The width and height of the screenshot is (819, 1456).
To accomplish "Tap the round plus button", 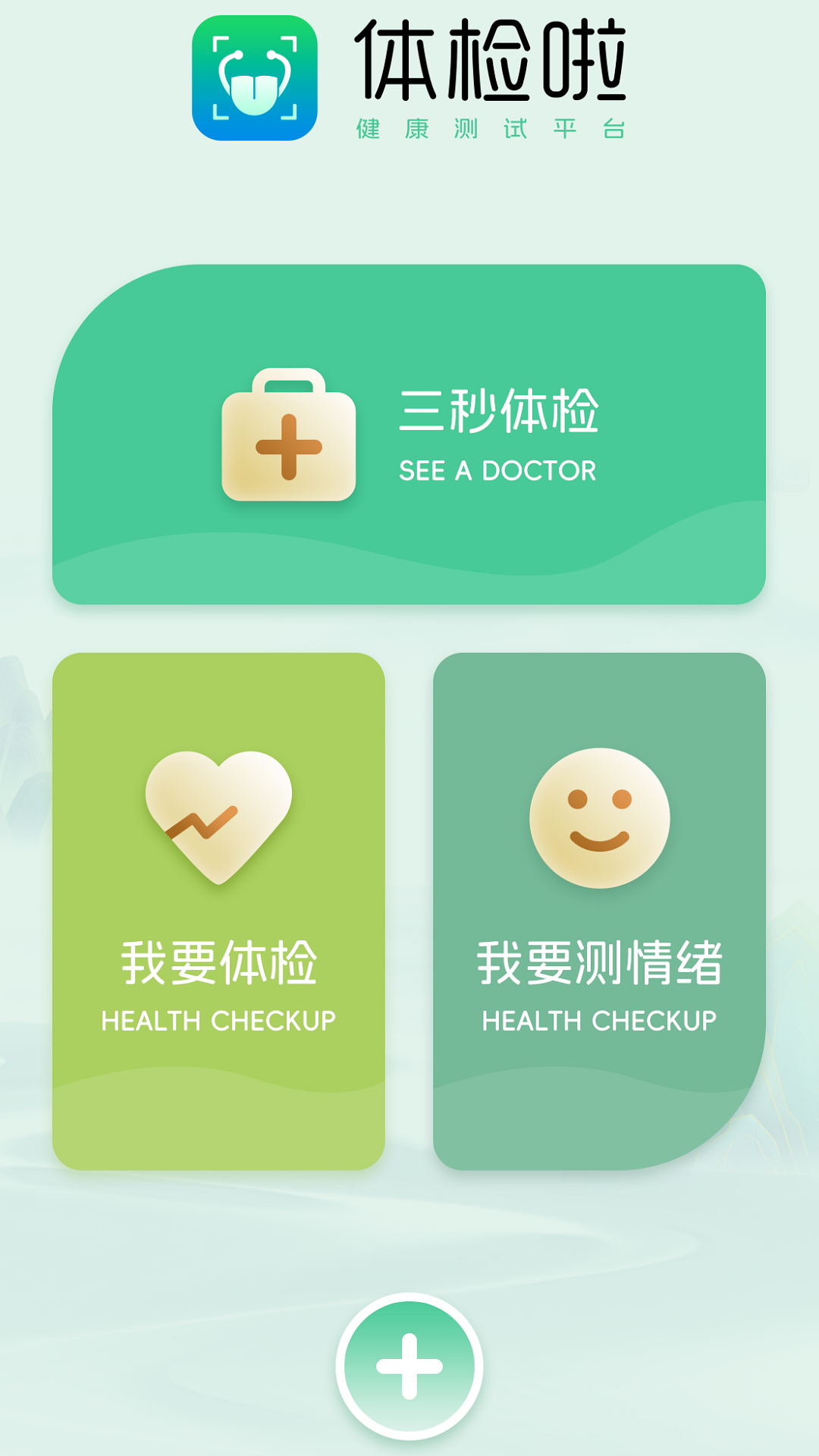I will (x=409, y=1366).
